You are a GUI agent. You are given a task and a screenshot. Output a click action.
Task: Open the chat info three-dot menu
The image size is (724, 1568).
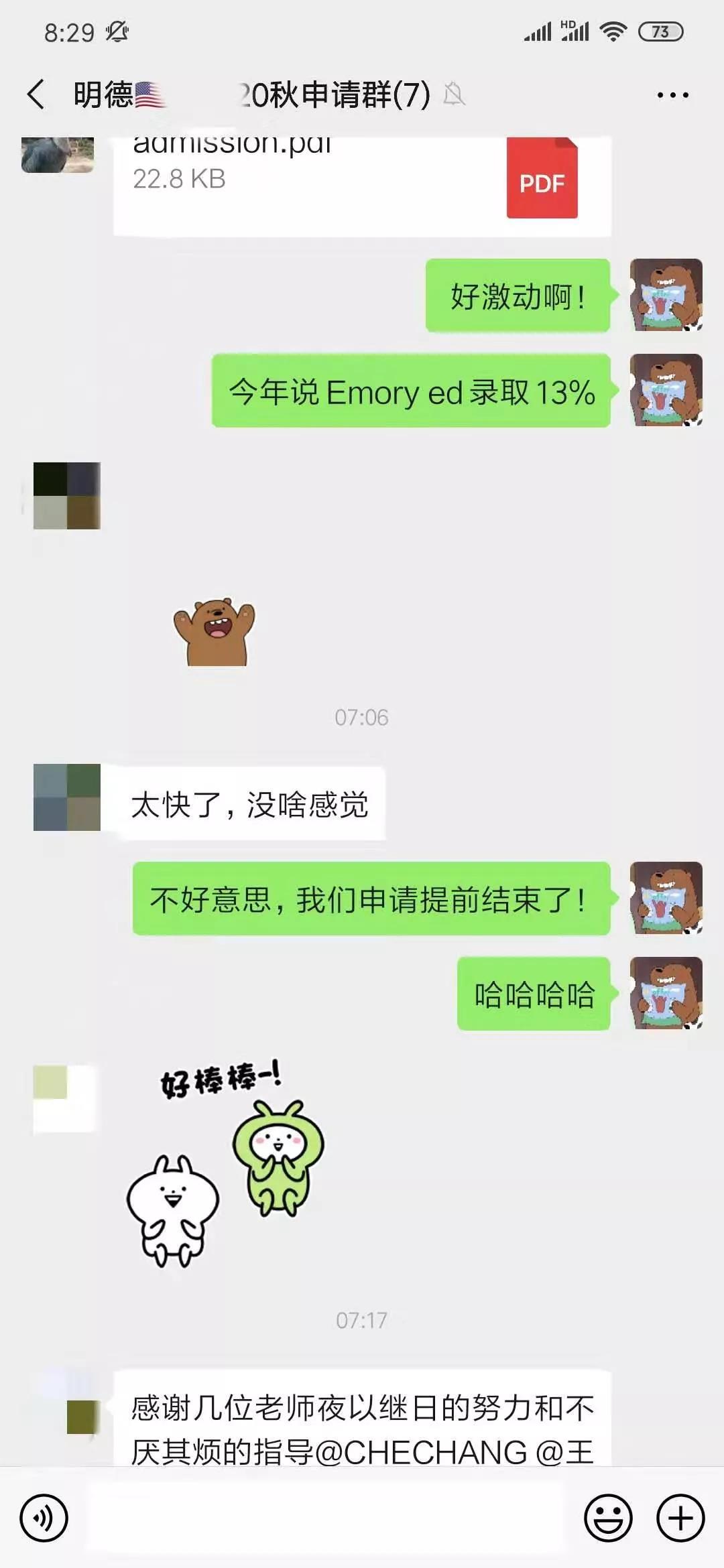click(672, 95)
